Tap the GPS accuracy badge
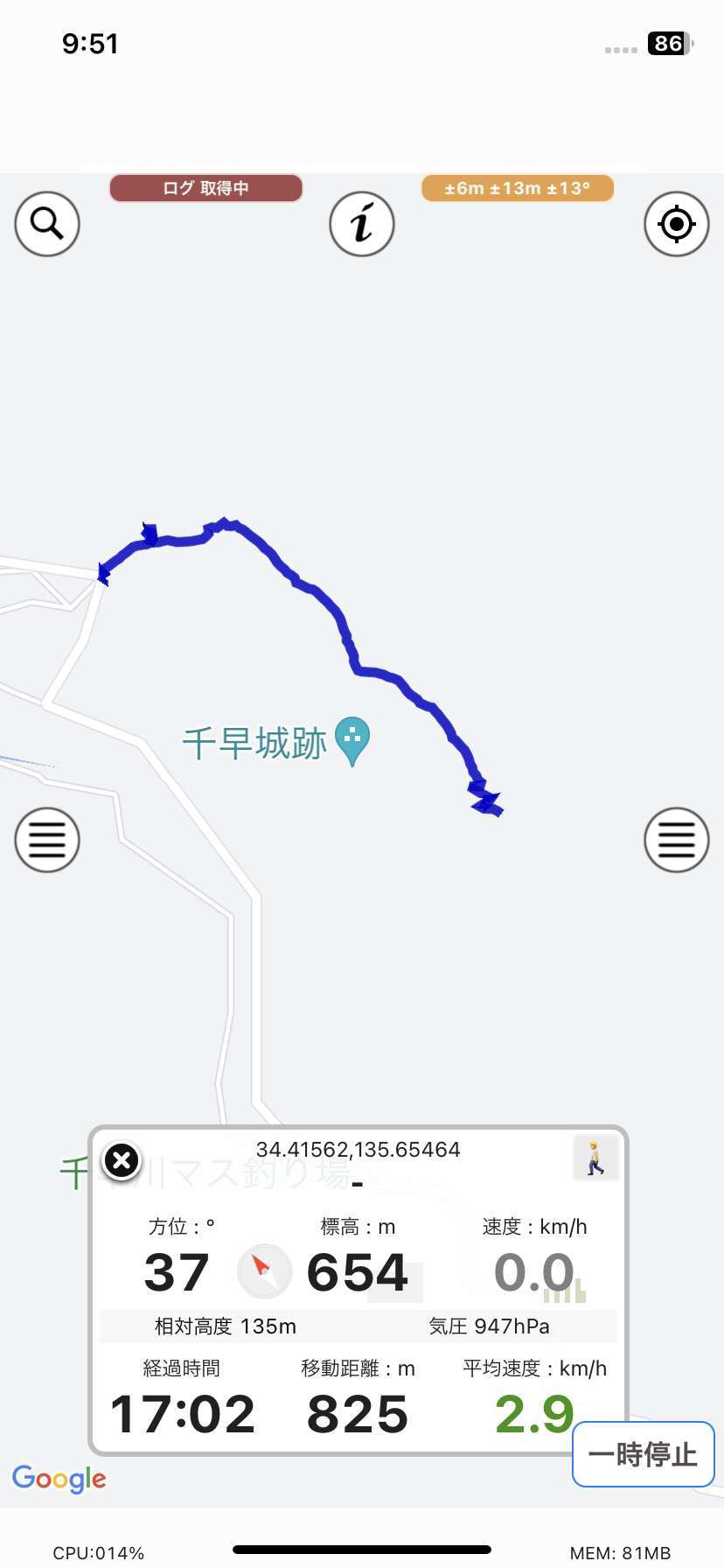 click(x=518, y=188)
